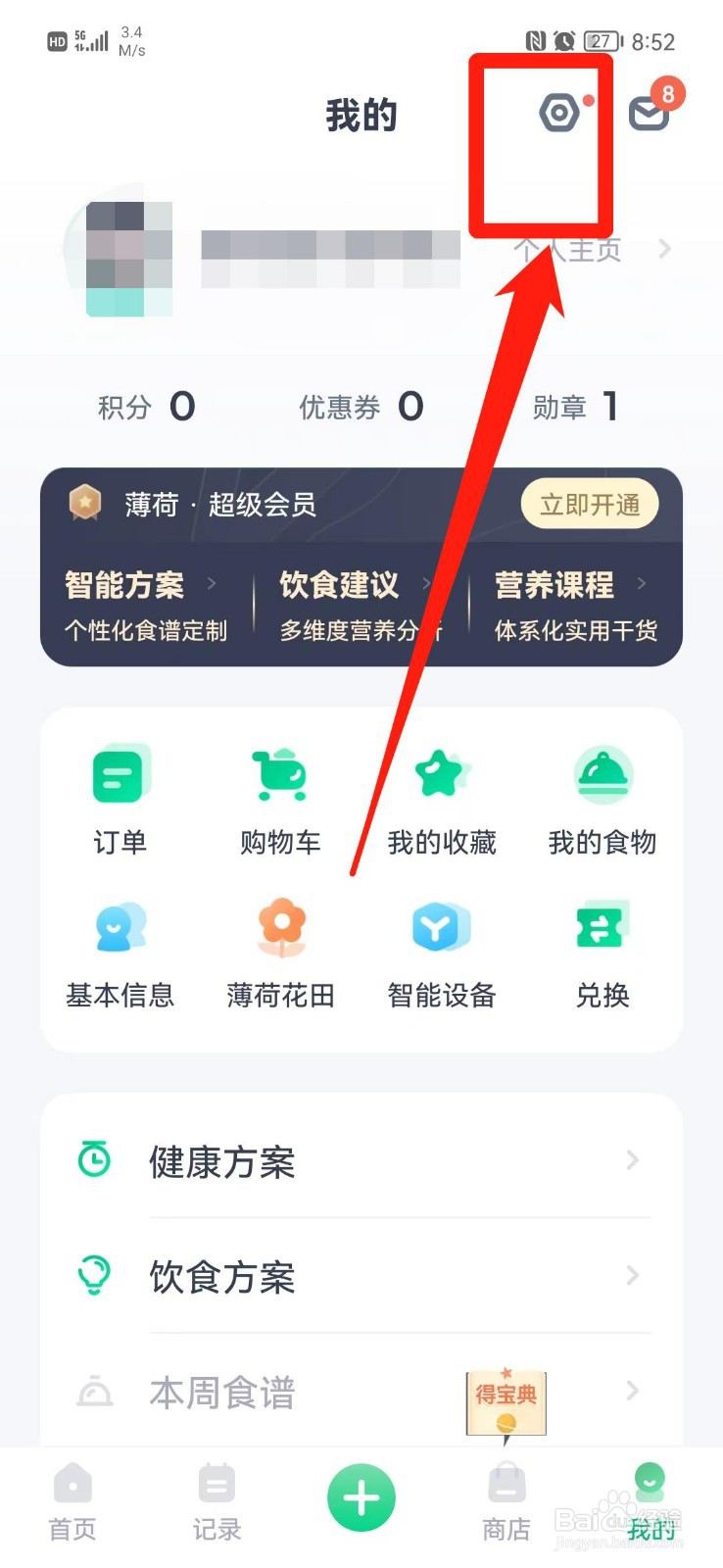
Task: View 勋章 medals count
Action: (x=582, y=406)
